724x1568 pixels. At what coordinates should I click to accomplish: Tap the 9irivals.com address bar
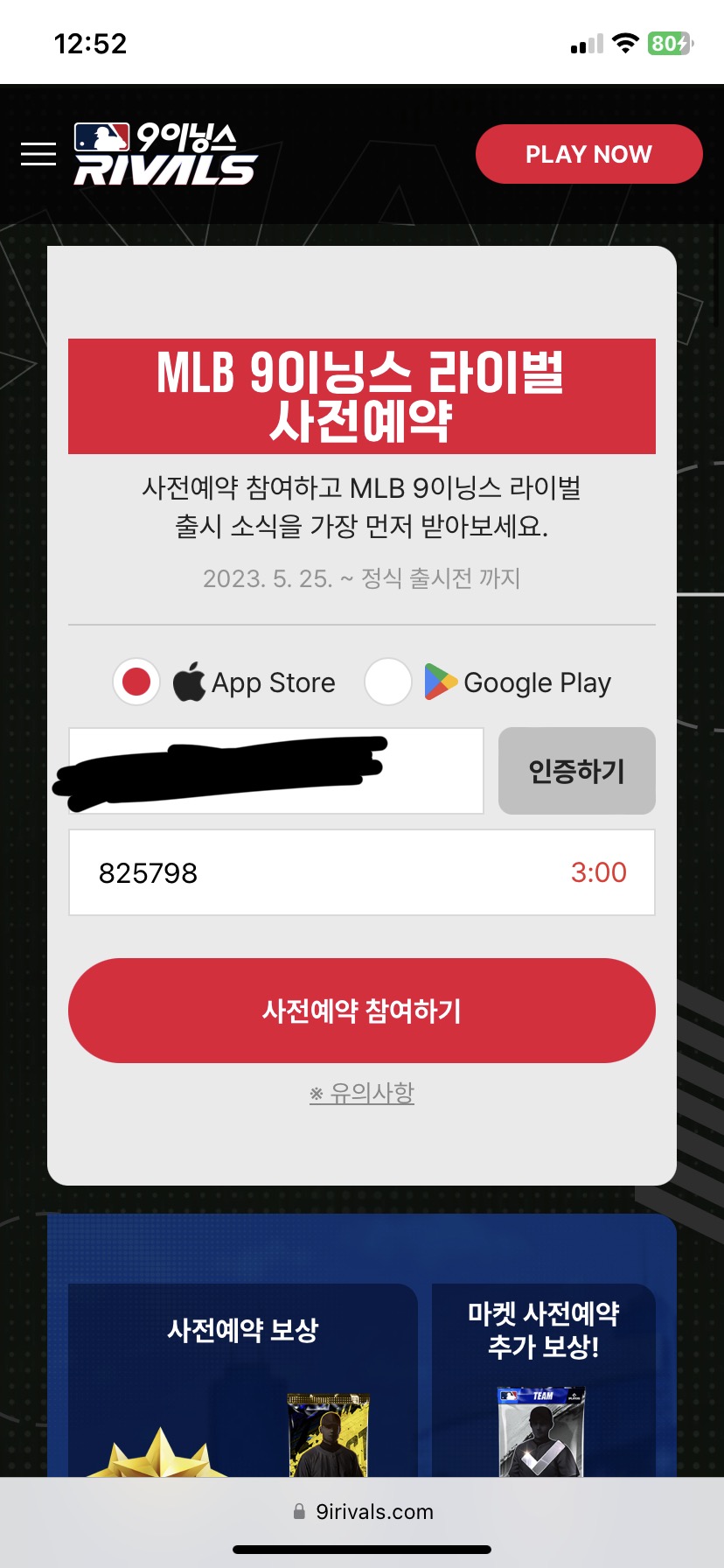362,1511
